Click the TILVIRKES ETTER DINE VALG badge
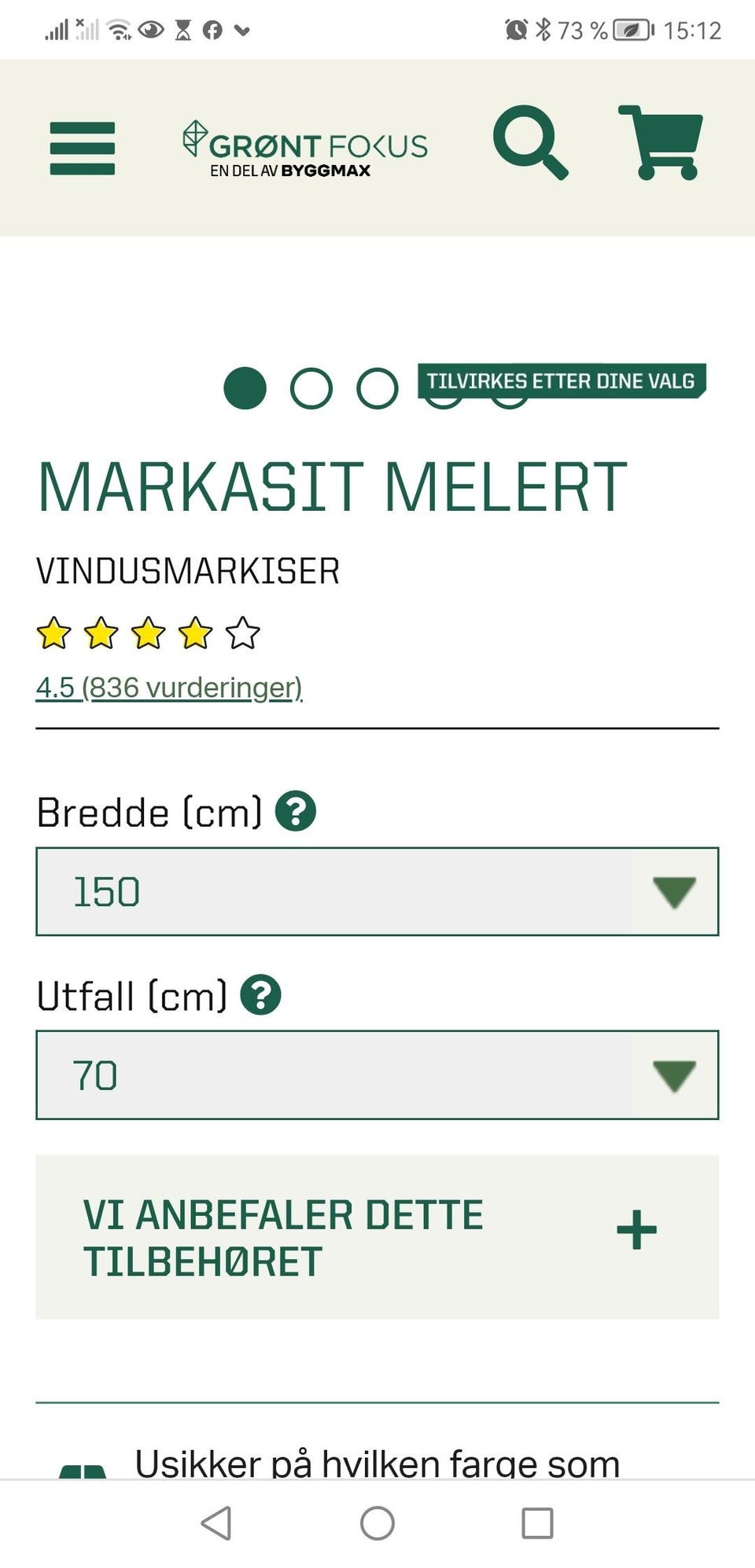This screenshot has width=755, height=1568. 561,381
